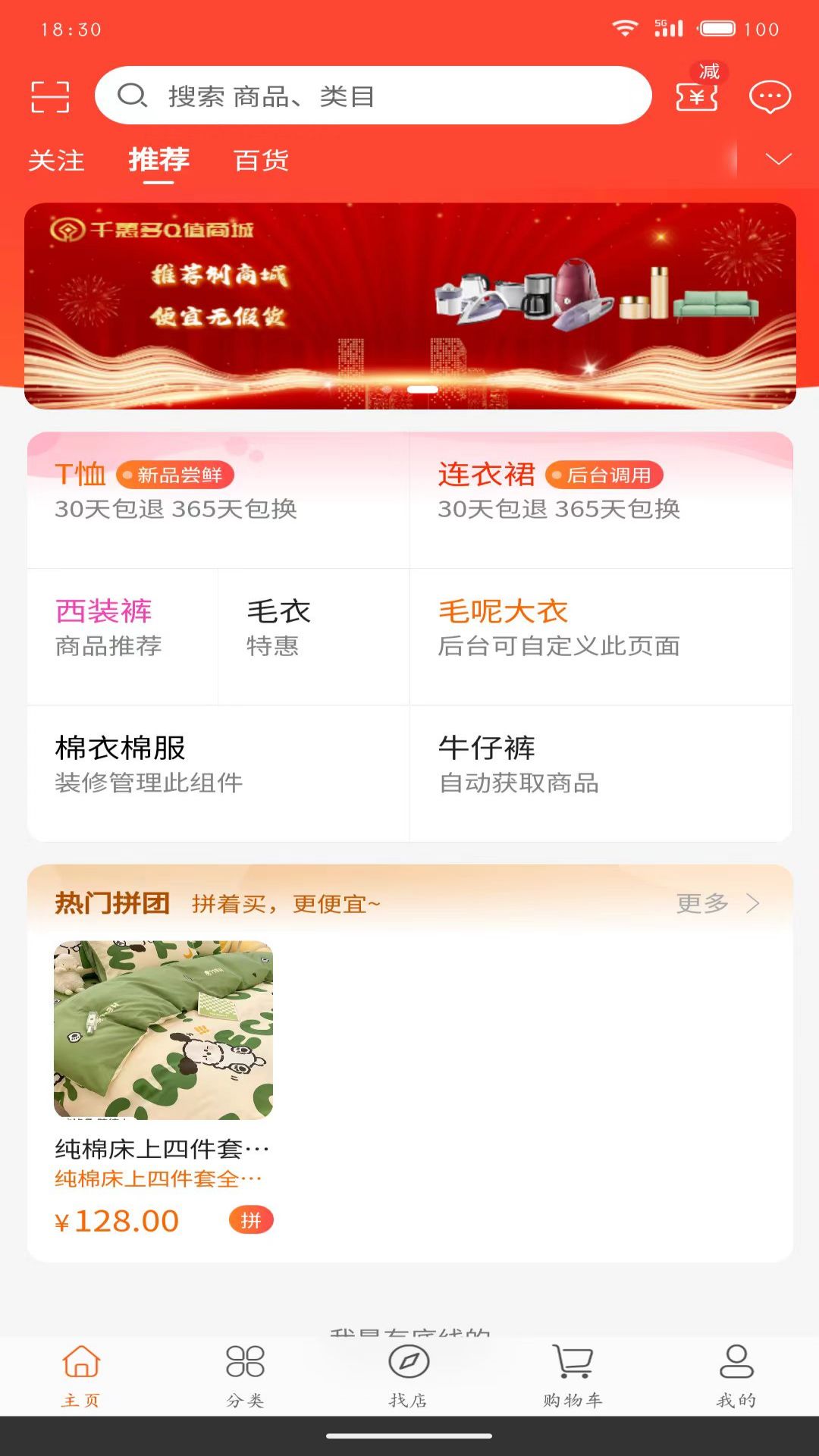Screen dimensions: 819x1456
Task: Click the 后台调用 badge
Action: coord(610,475)
